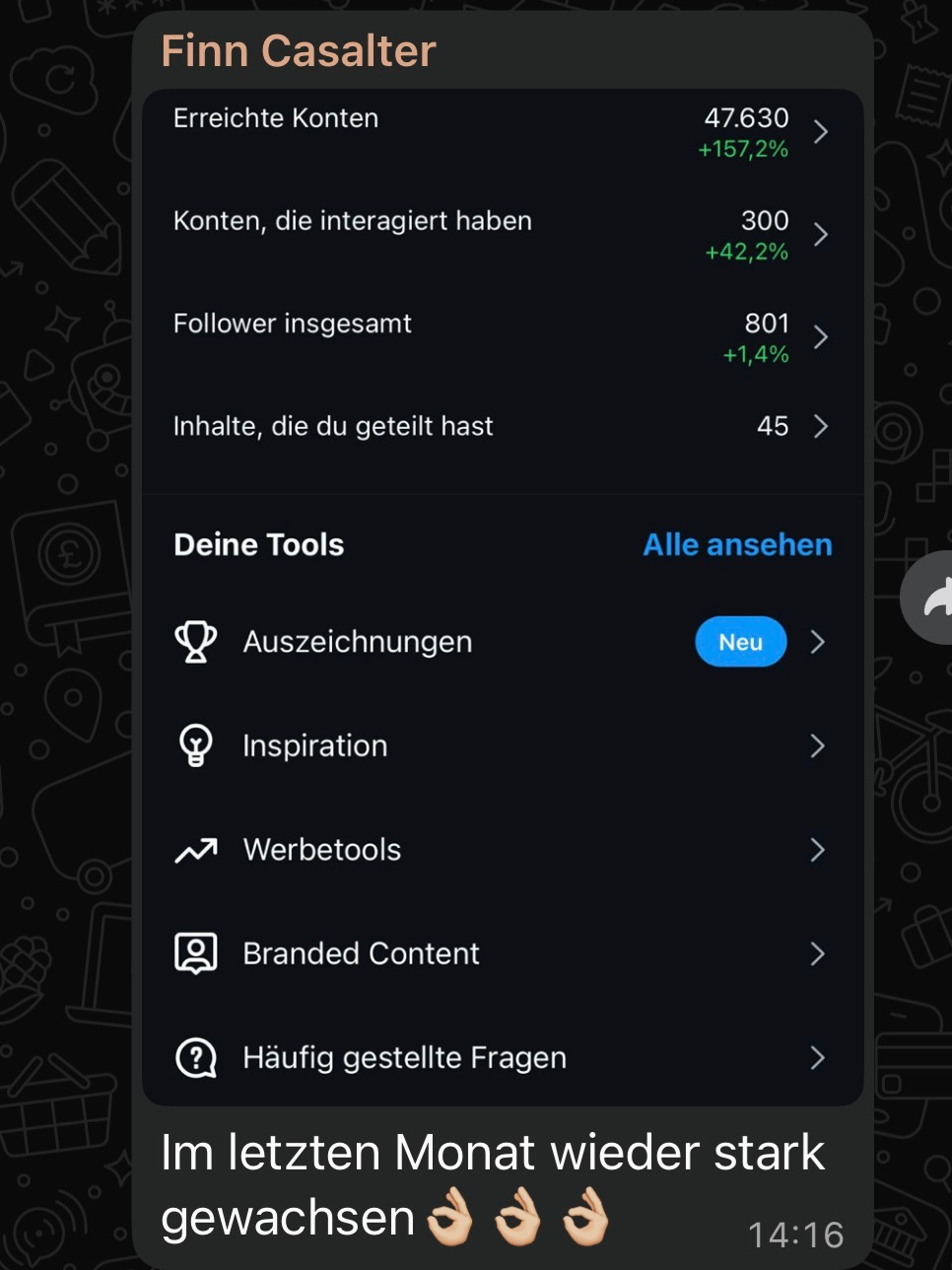Tap the forward/share arrow beside the message
The height and width of the screenshot is (1270, 952).
click(x=934, y=597)
